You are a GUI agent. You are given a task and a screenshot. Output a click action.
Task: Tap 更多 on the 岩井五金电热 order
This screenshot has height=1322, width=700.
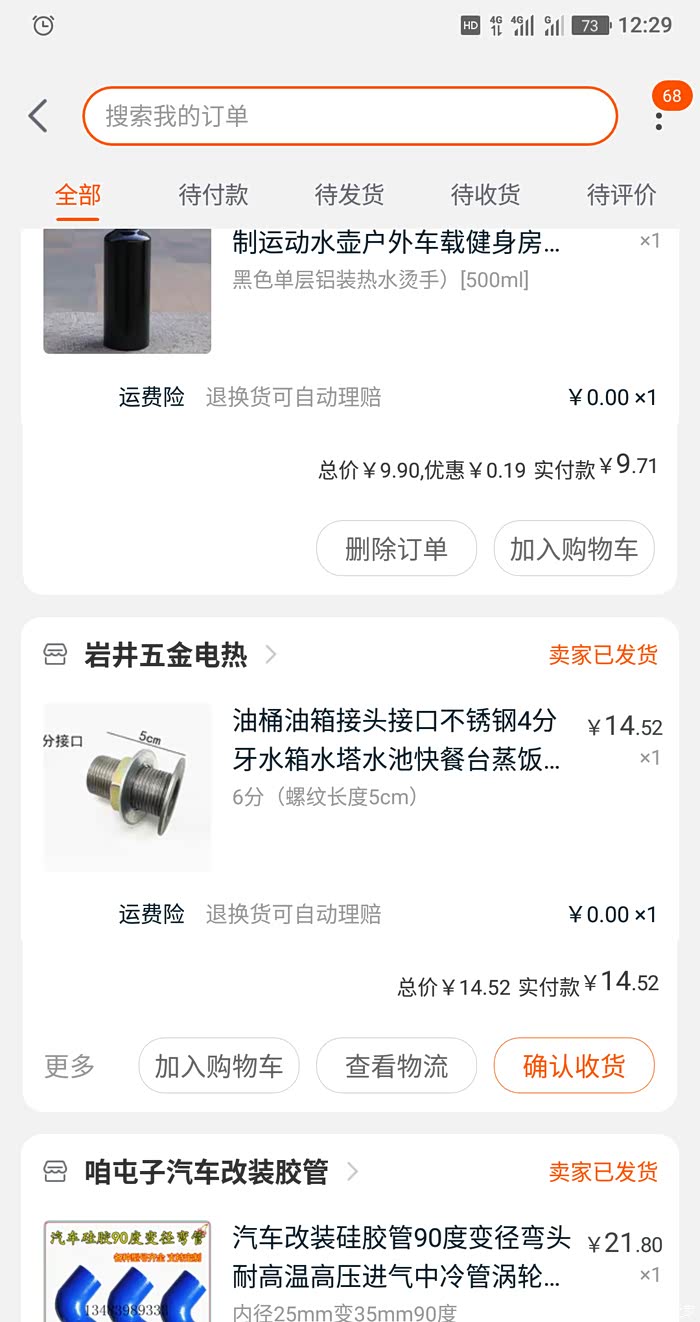click(69, 1066)
